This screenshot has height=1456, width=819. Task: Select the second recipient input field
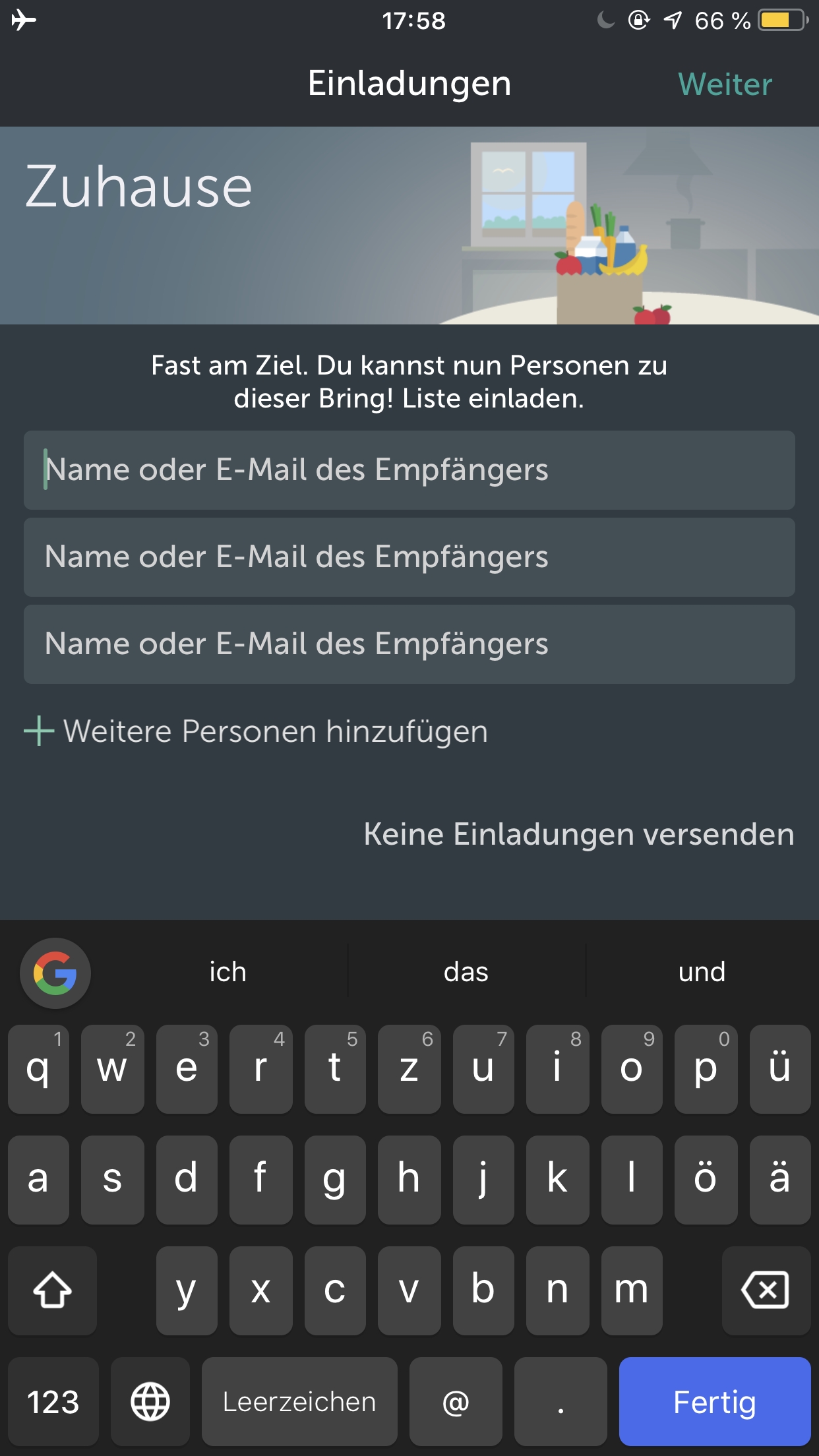pos(409,557)
